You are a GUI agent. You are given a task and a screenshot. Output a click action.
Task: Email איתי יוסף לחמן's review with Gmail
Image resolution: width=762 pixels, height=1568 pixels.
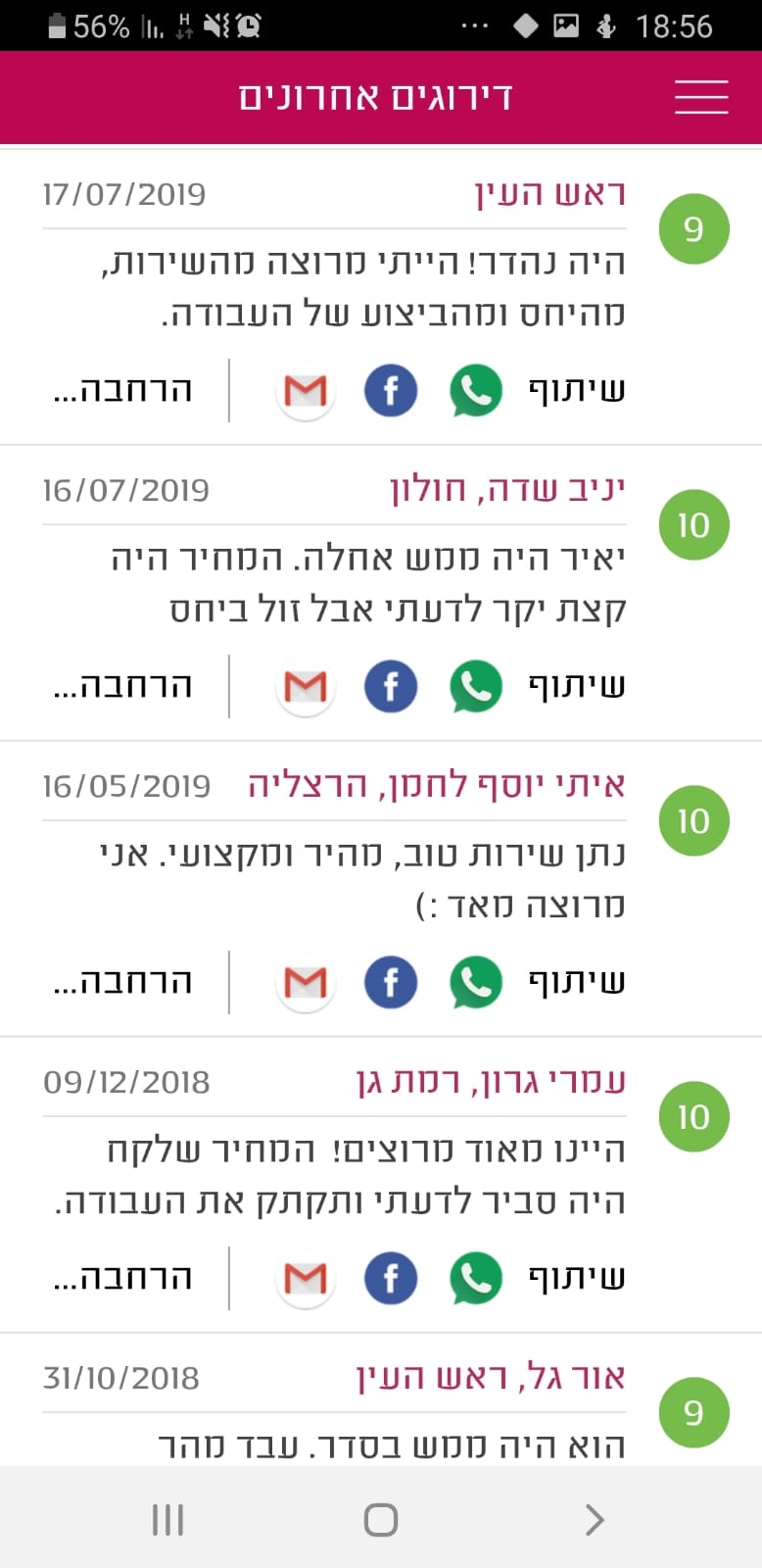306,983
